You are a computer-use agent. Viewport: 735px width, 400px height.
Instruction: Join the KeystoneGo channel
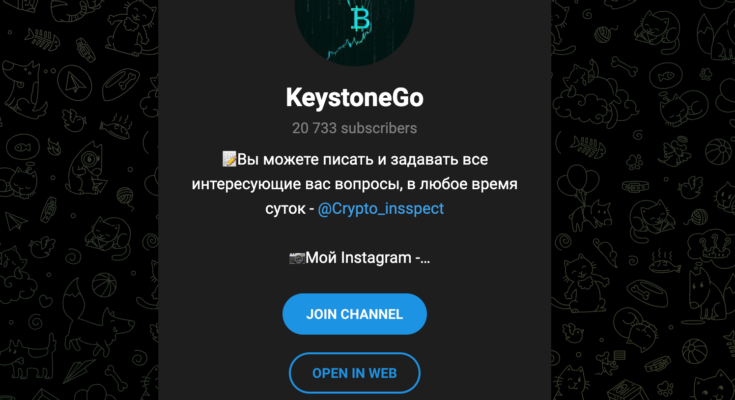click(x=354, y=314)
